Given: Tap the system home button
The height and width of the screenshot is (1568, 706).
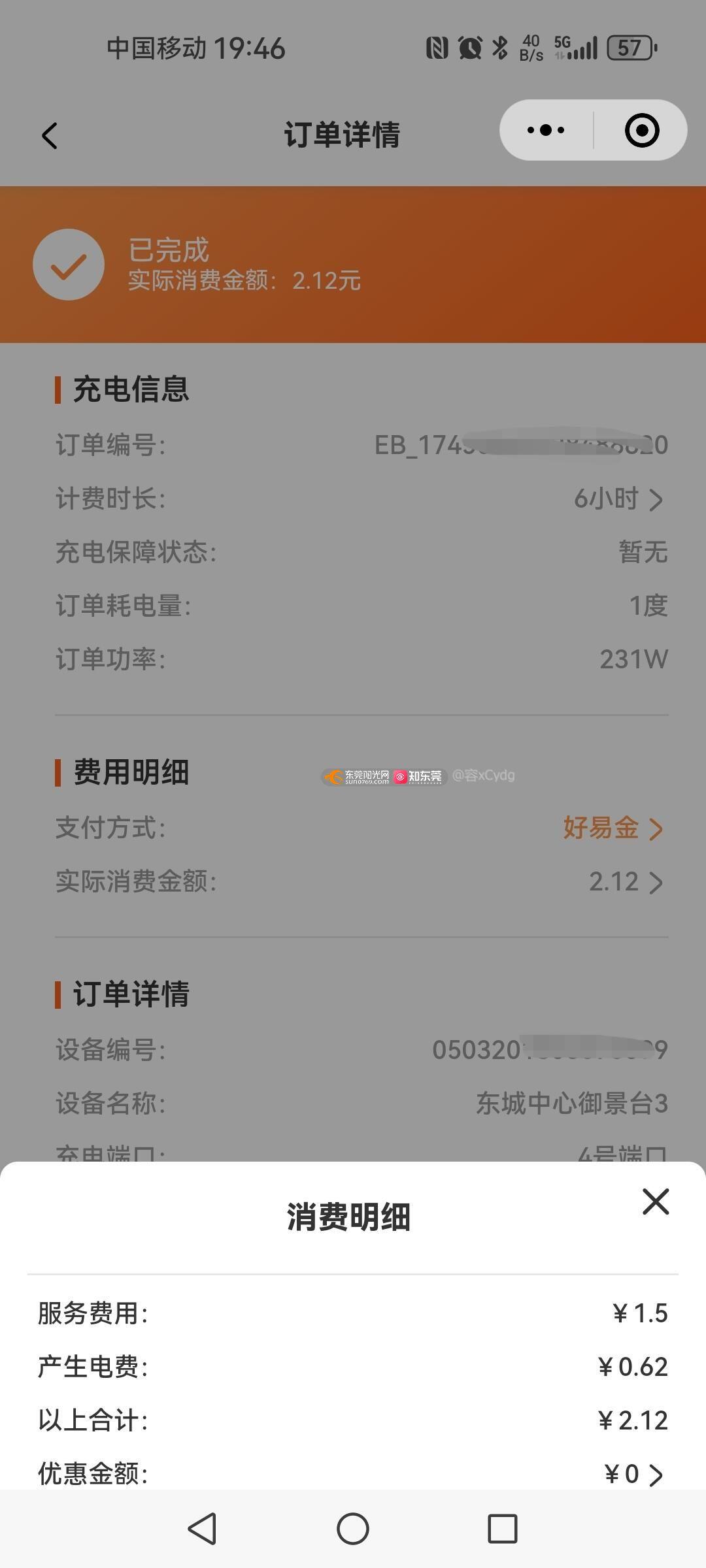Looking at the screenshot, I should [353, 1529].
